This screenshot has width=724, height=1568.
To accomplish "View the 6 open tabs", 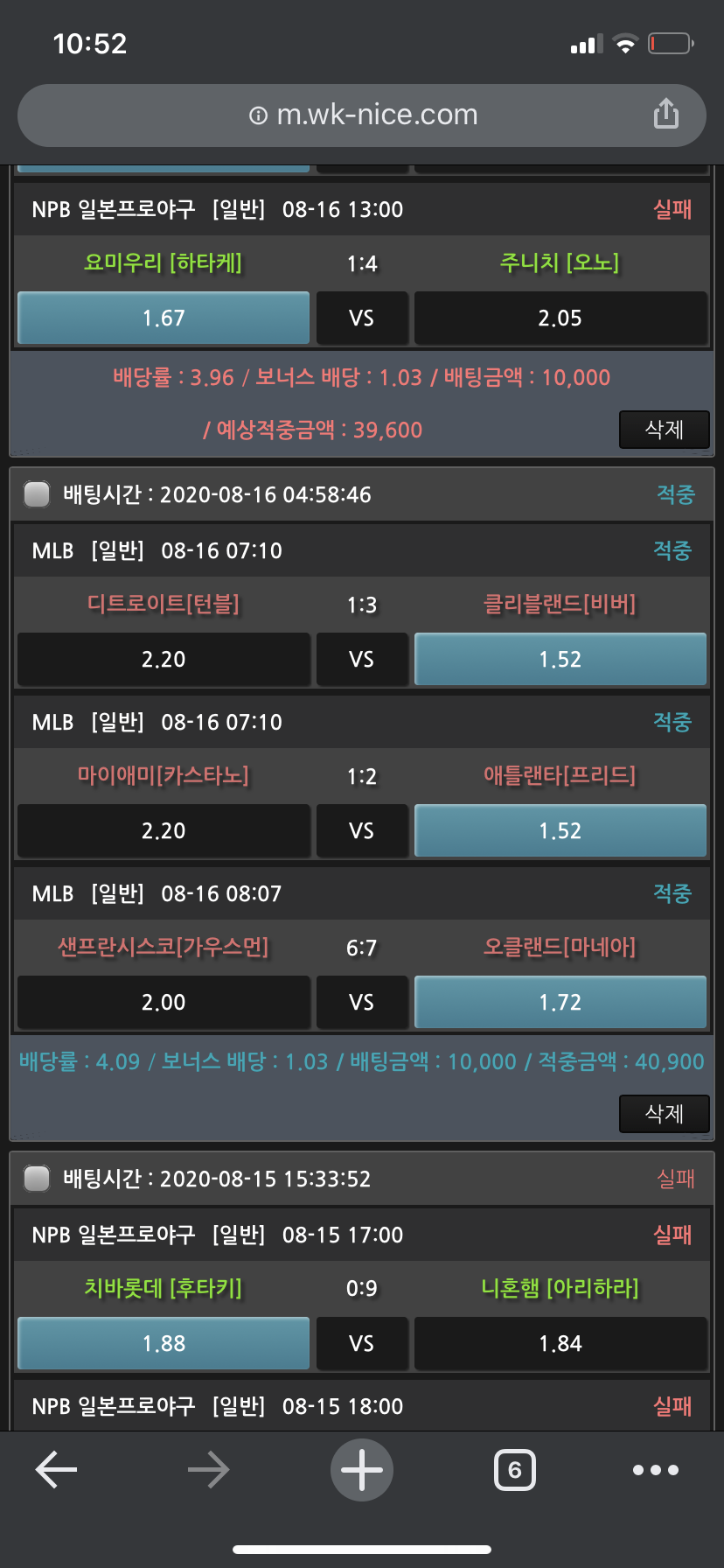I will [514, 1470].
